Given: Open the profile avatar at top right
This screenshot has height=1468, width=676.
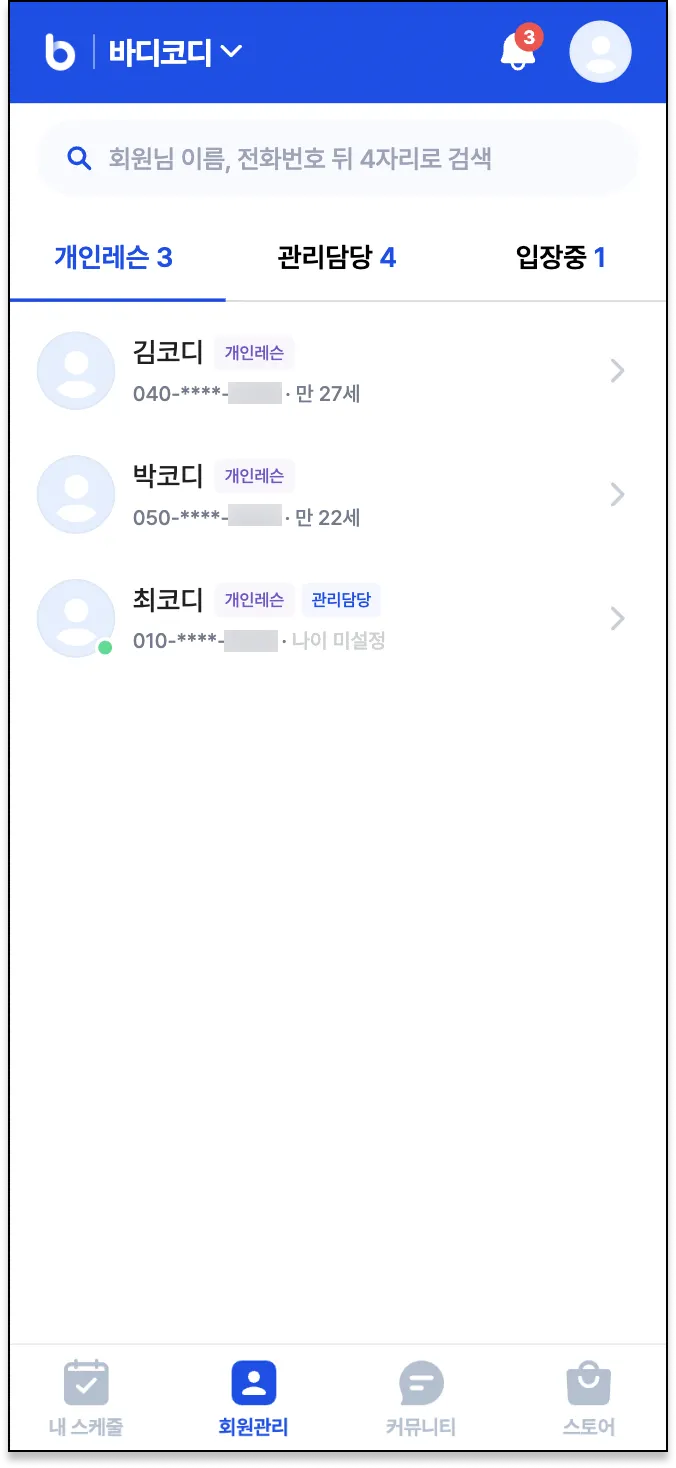Looking at the screenshot, I should 600,52.
